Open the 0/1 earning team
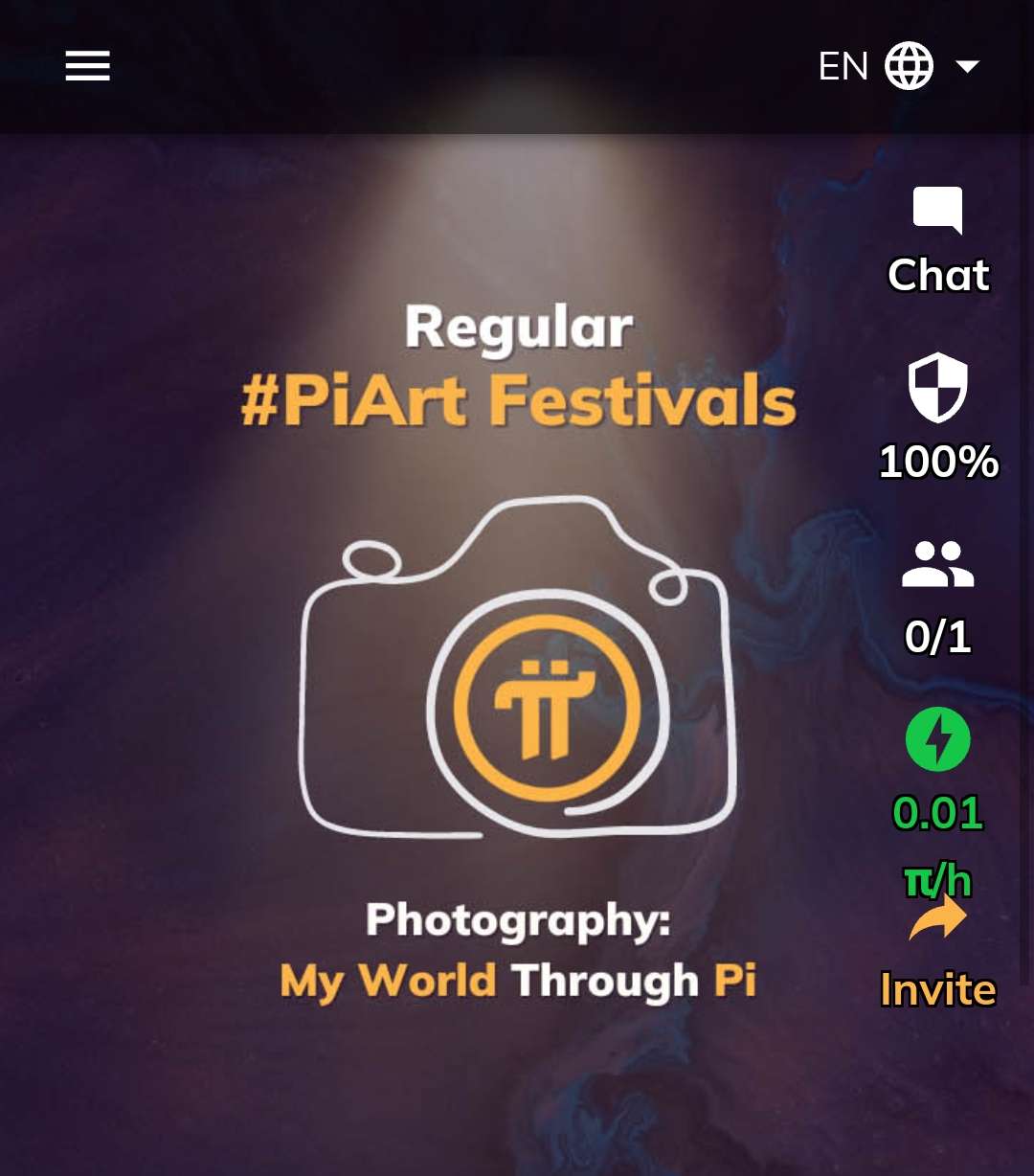This screenshot has width=1034, height=1176. [937, 565]
